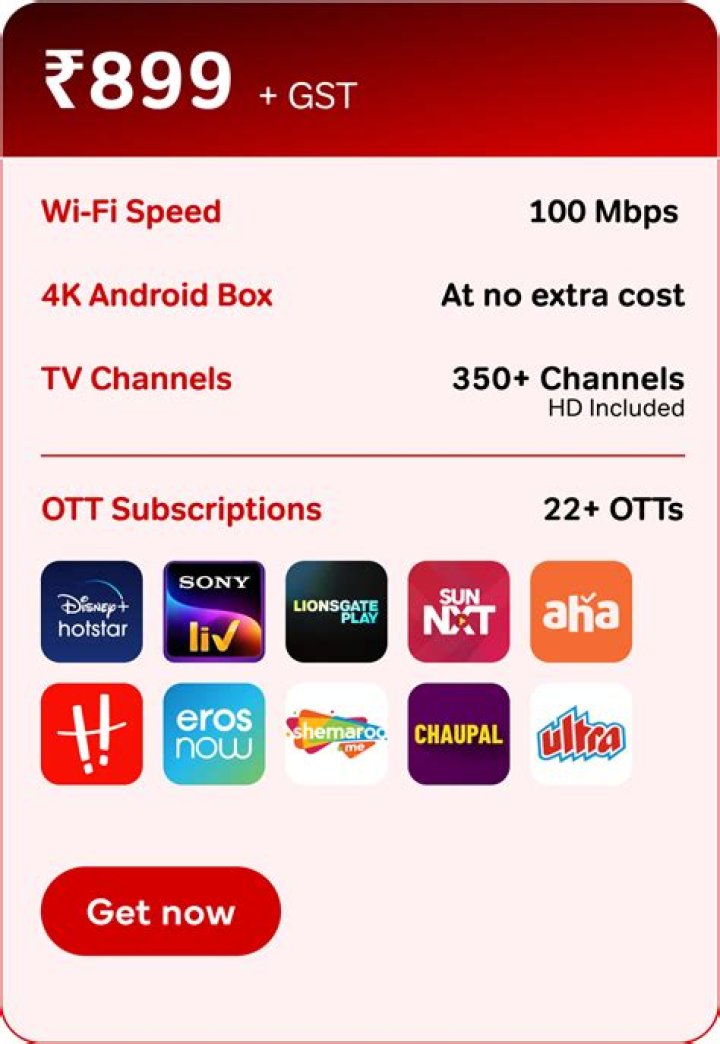This screenshot has height=1044, width=720.
Task: Open the Chaupal app icon
Action: coord(458,735)
